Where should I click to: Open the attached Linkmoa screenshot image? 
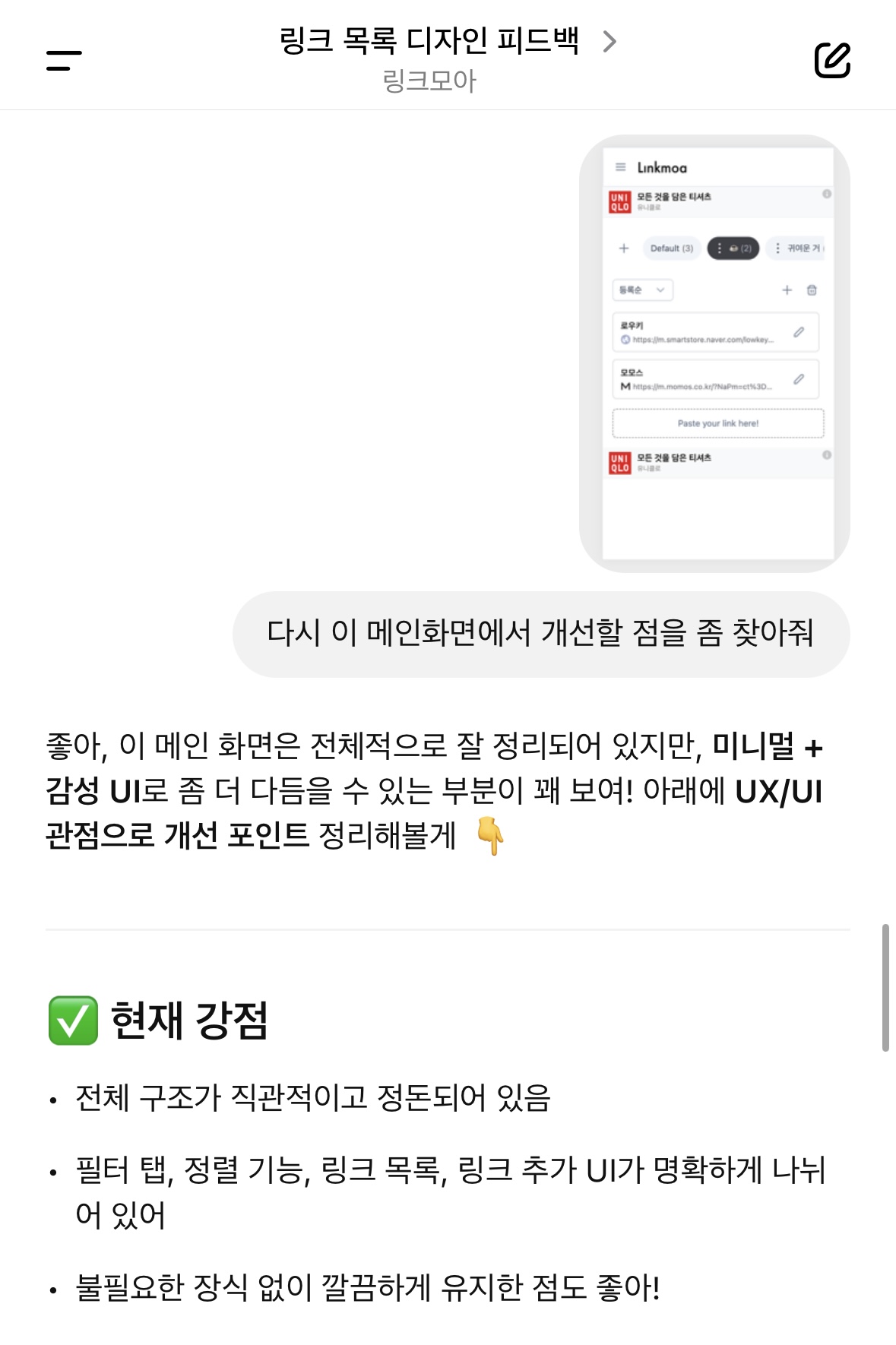pos(714,353)
